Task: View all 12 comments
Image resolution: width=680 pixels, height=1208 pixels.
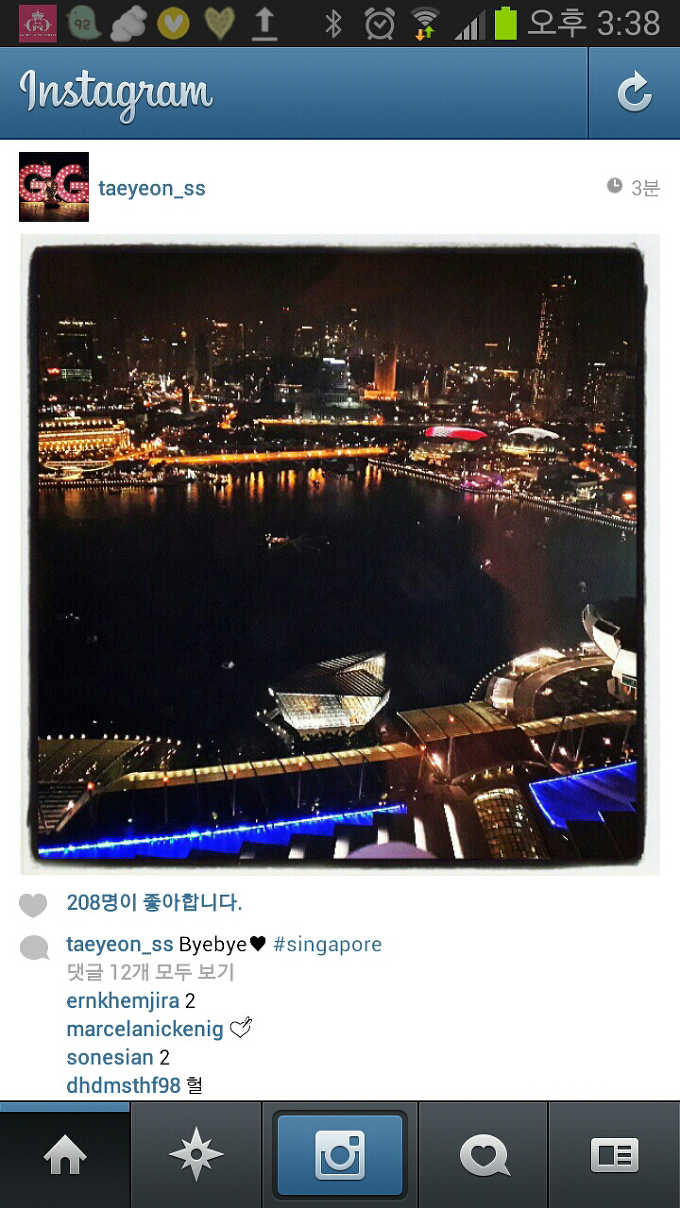Action: (x=150, y=972)
